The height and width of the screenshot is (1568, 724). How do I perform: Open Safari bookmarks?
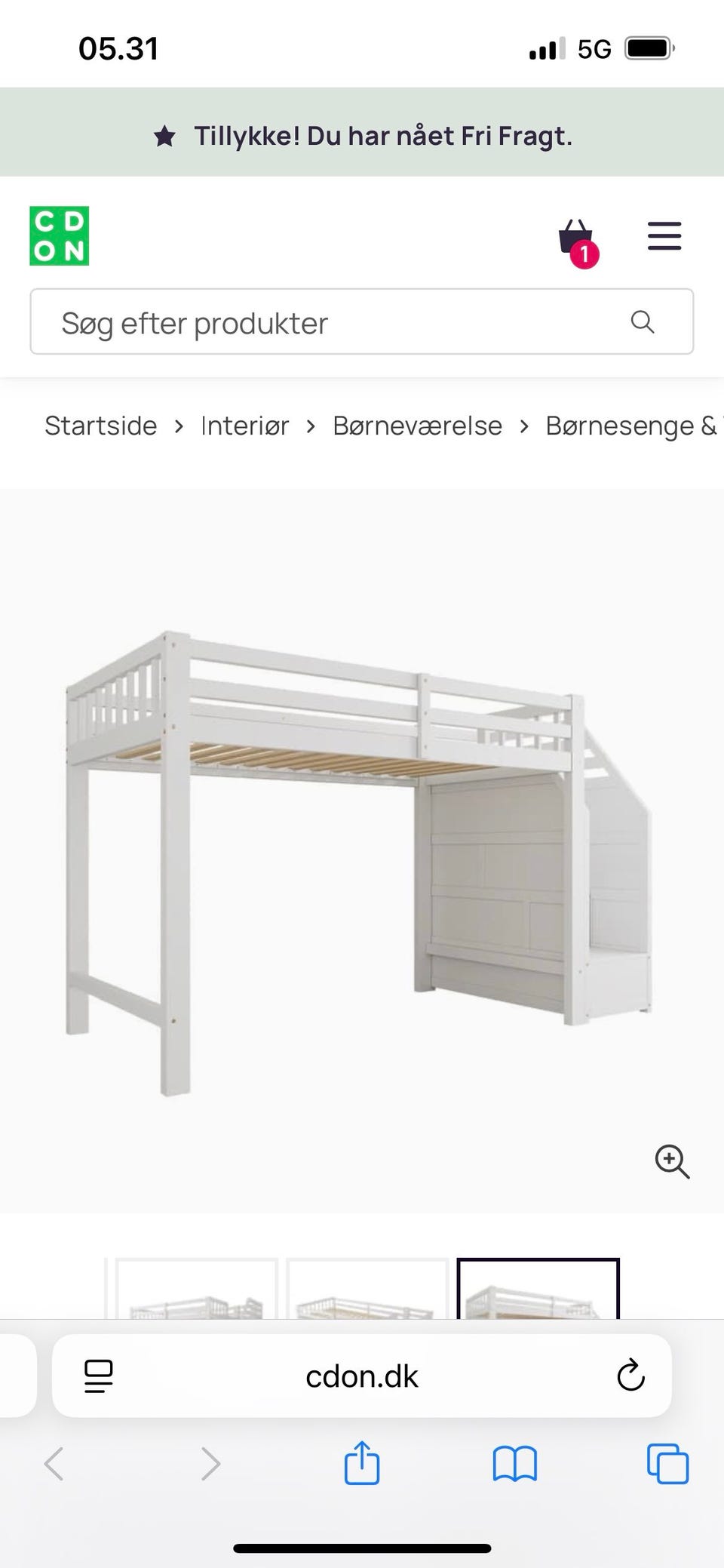(x=515, y=1464)
